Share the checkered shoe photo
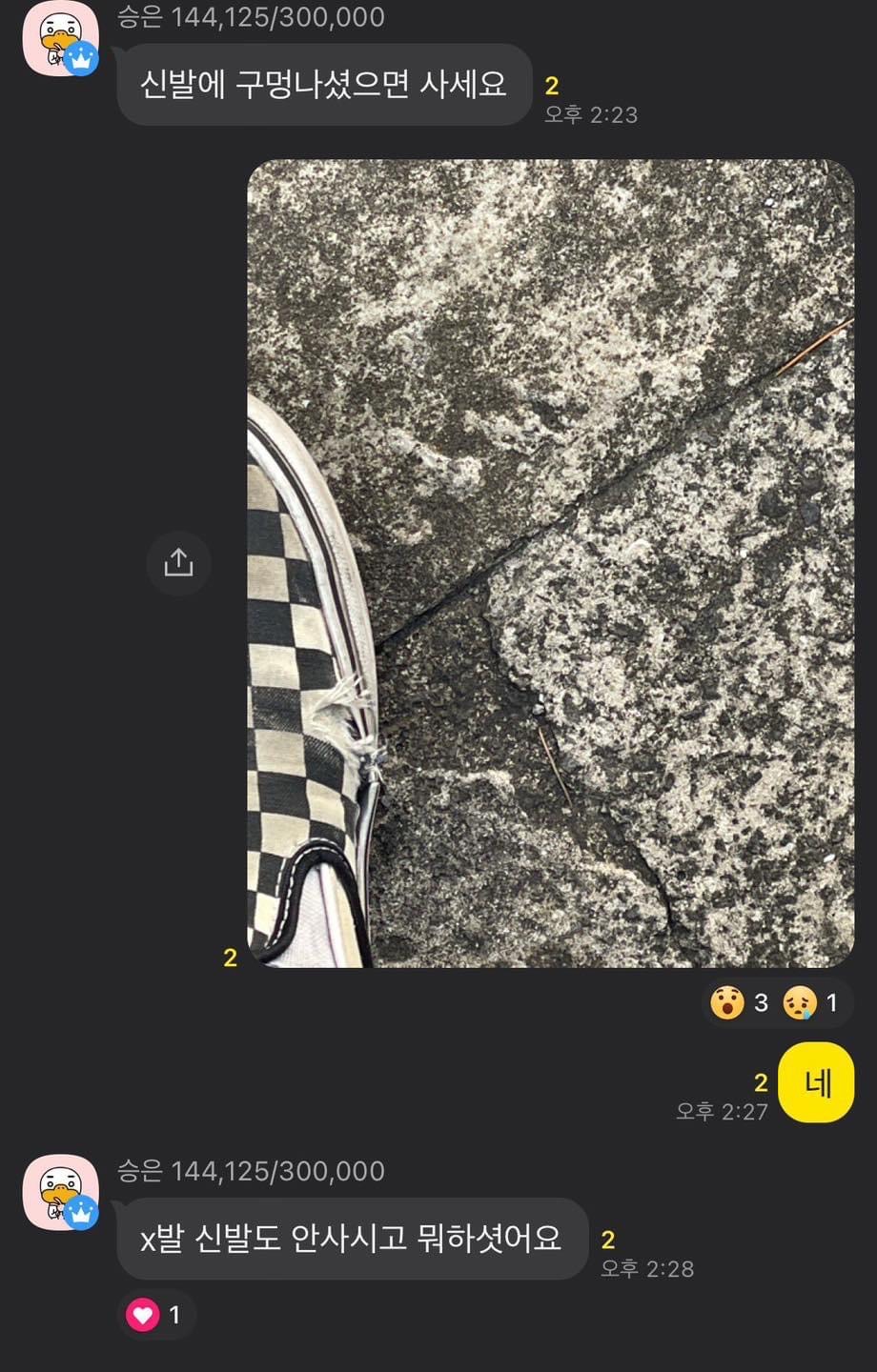Image resolution: width=877 pixels, height=1372 pixels. 178,563
